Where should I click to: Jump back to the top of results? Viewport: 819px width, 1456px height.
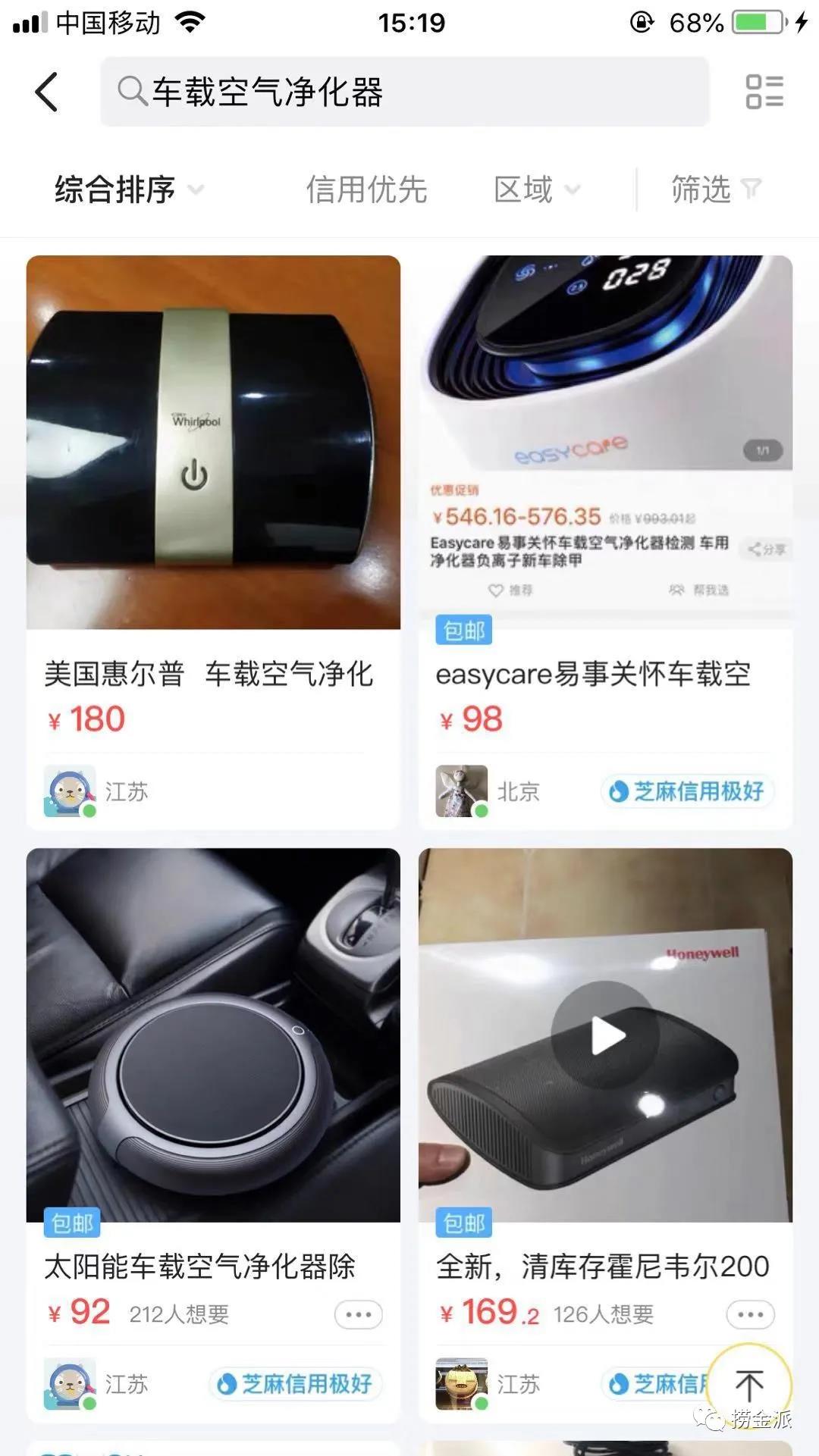[x=749, y=1386]
